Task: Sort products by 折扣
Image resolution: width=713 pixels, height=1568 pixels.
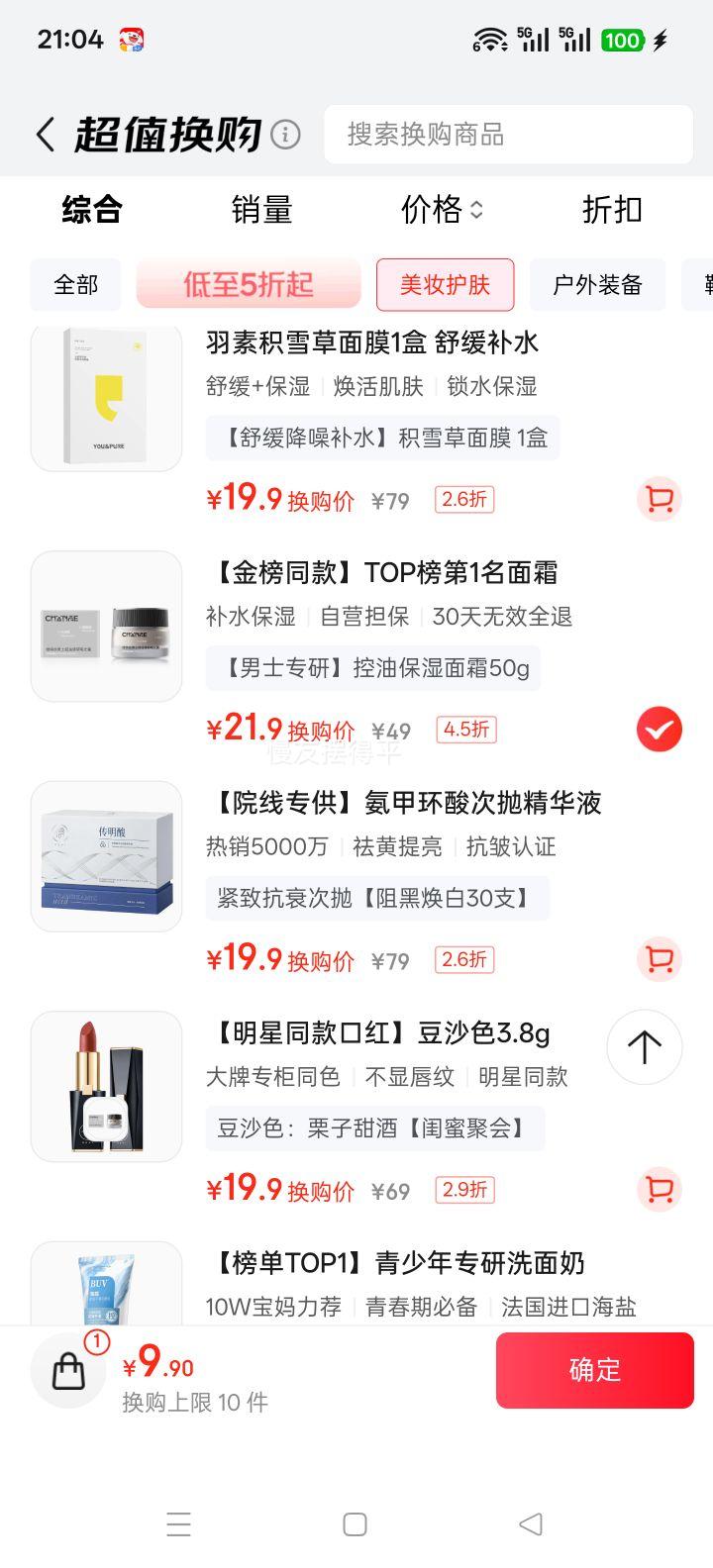Action: click(x=612, y=210)
